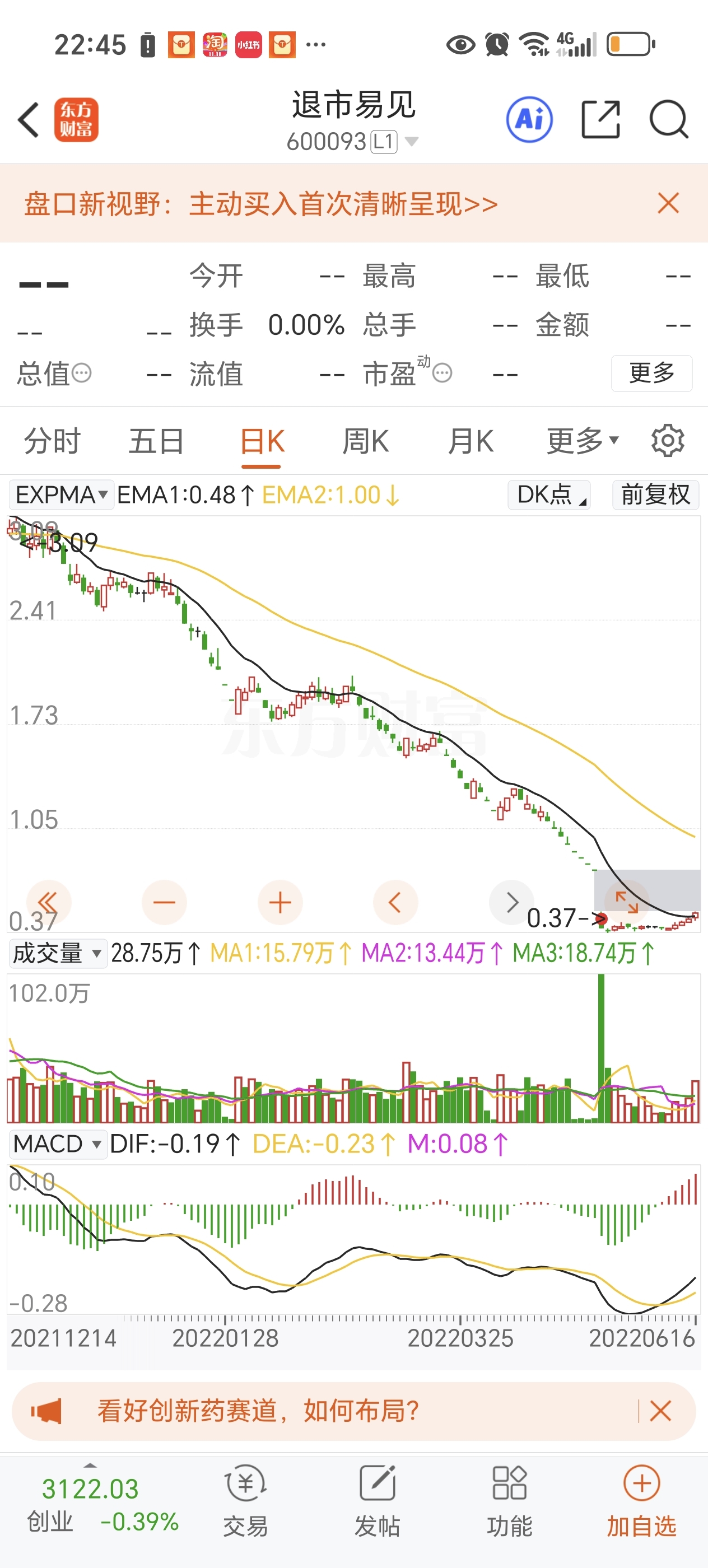Zoom out the K-line chart with minus
The width and height of the screenshot is (708, 1568).
[164, 902]
